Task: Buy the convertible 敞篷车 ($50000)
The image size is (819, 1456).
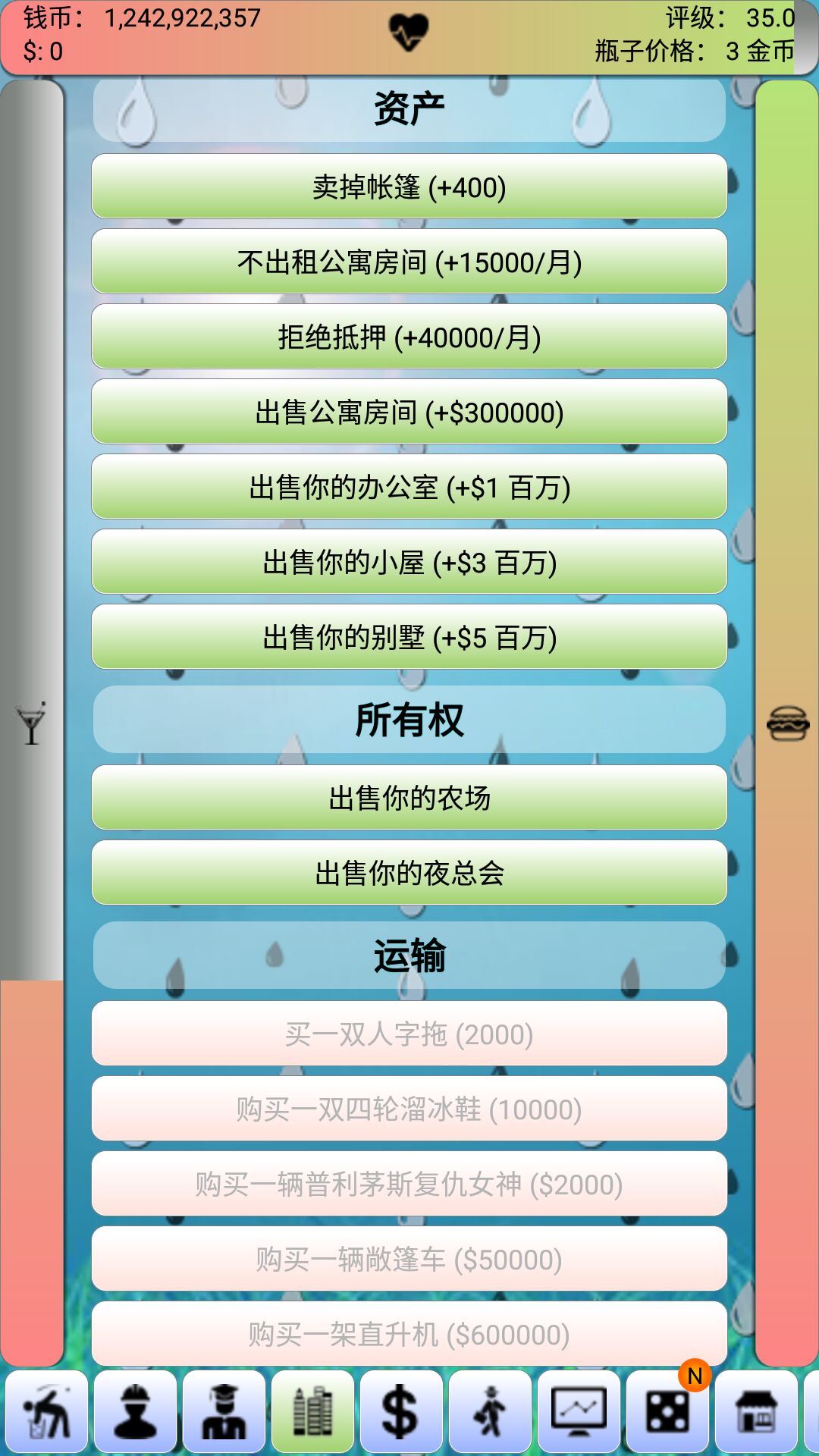Action: (x=409, y=1259)
